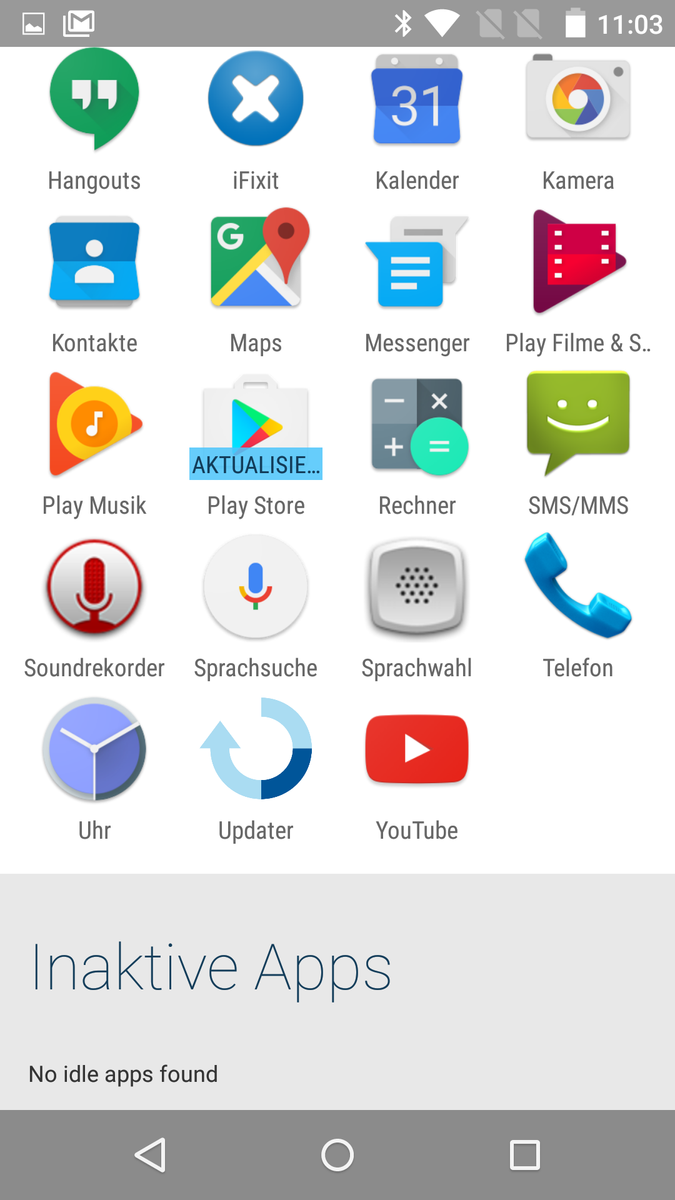Open Kalender

pyautogui.click(x=417, y=100)
